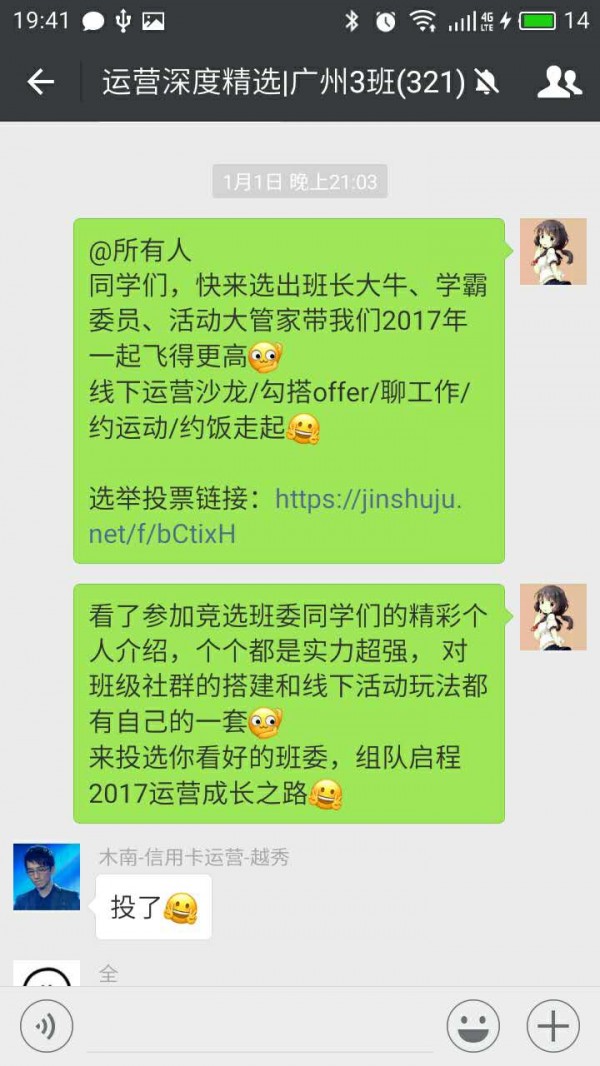Switch to voice input mode

[x=45, y=1026]
